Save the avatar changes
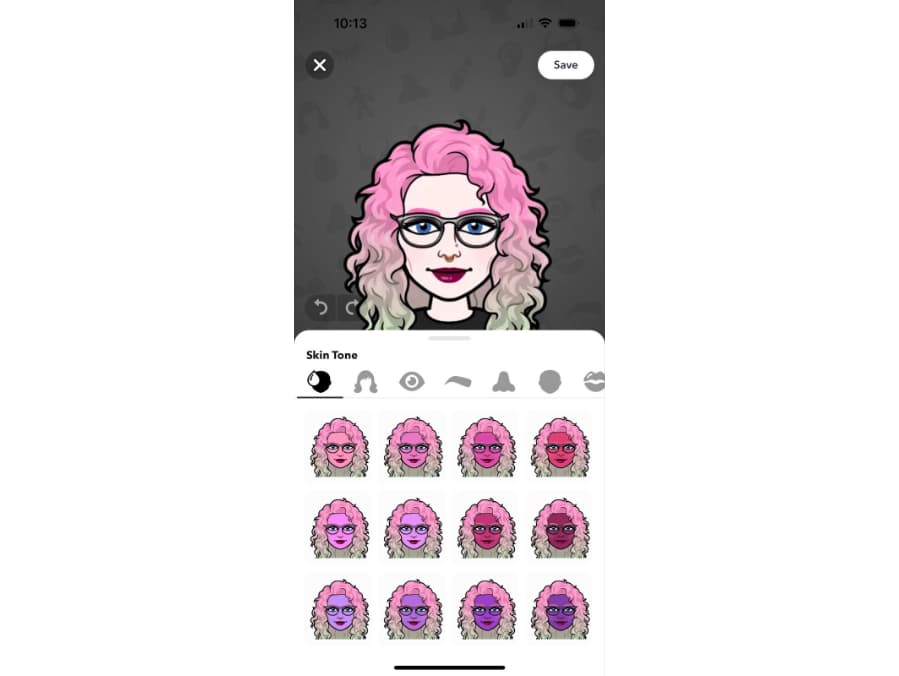 (565, 65)
